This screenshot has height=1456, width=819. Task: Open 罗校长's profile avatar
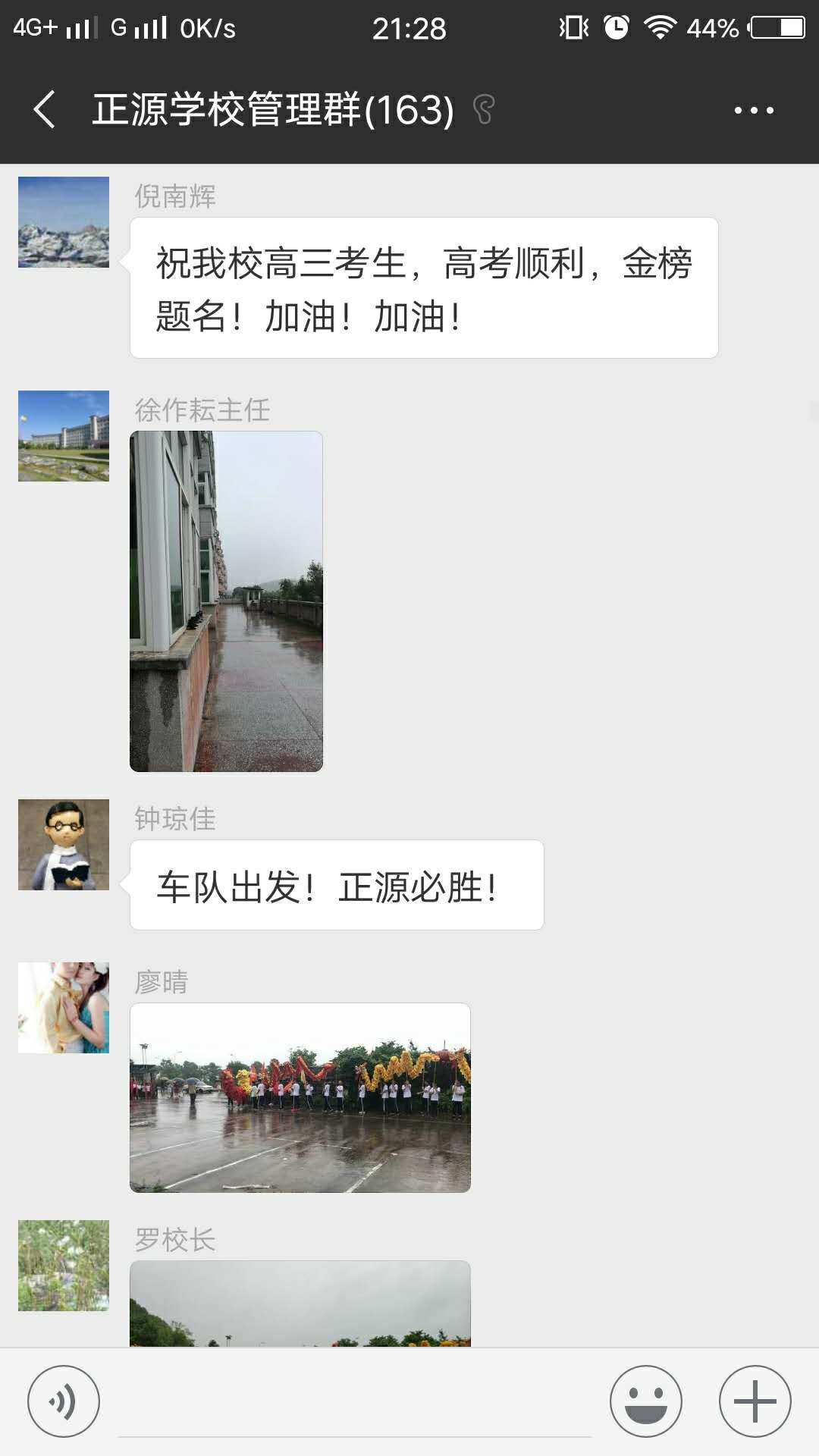tap(64, 1266)
